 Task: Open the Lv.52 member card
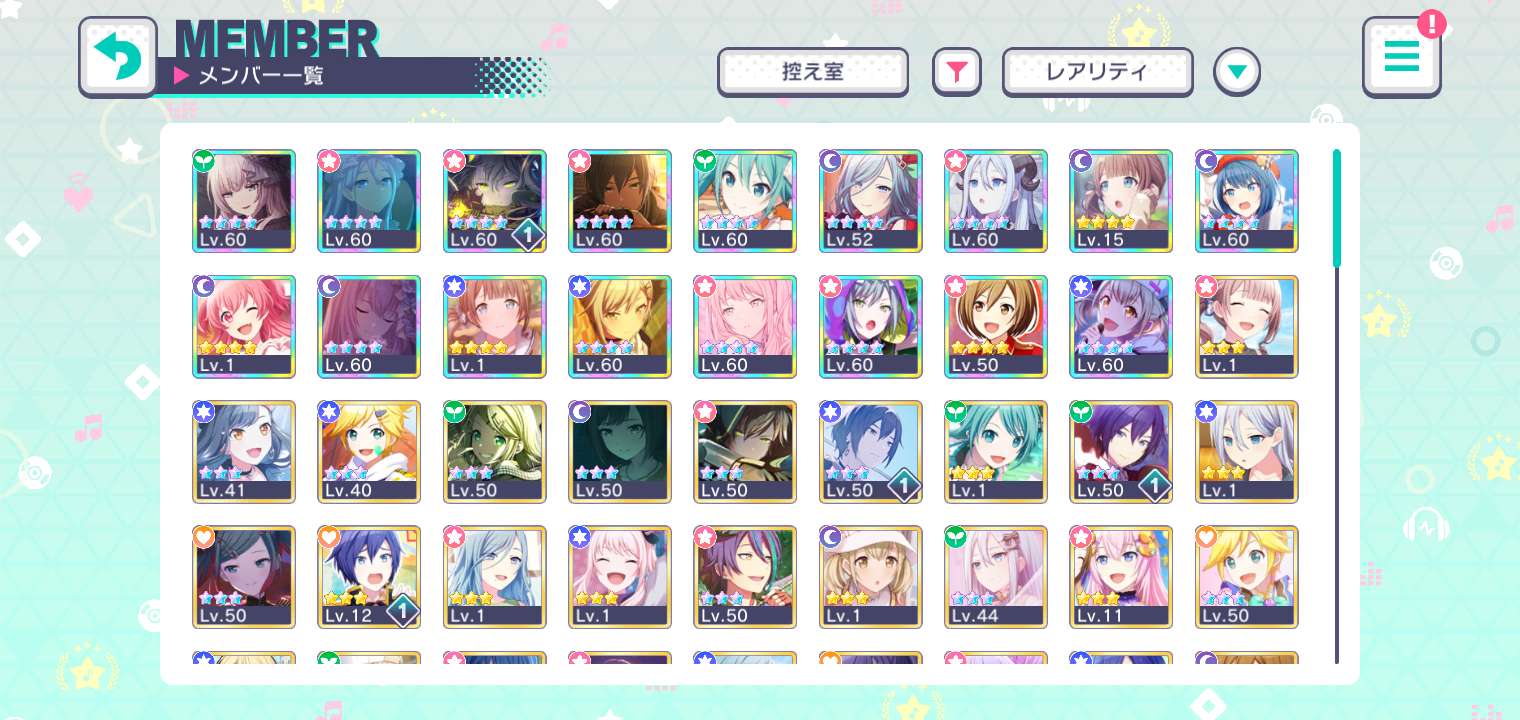pyautogui.click(x=870, y=200)
